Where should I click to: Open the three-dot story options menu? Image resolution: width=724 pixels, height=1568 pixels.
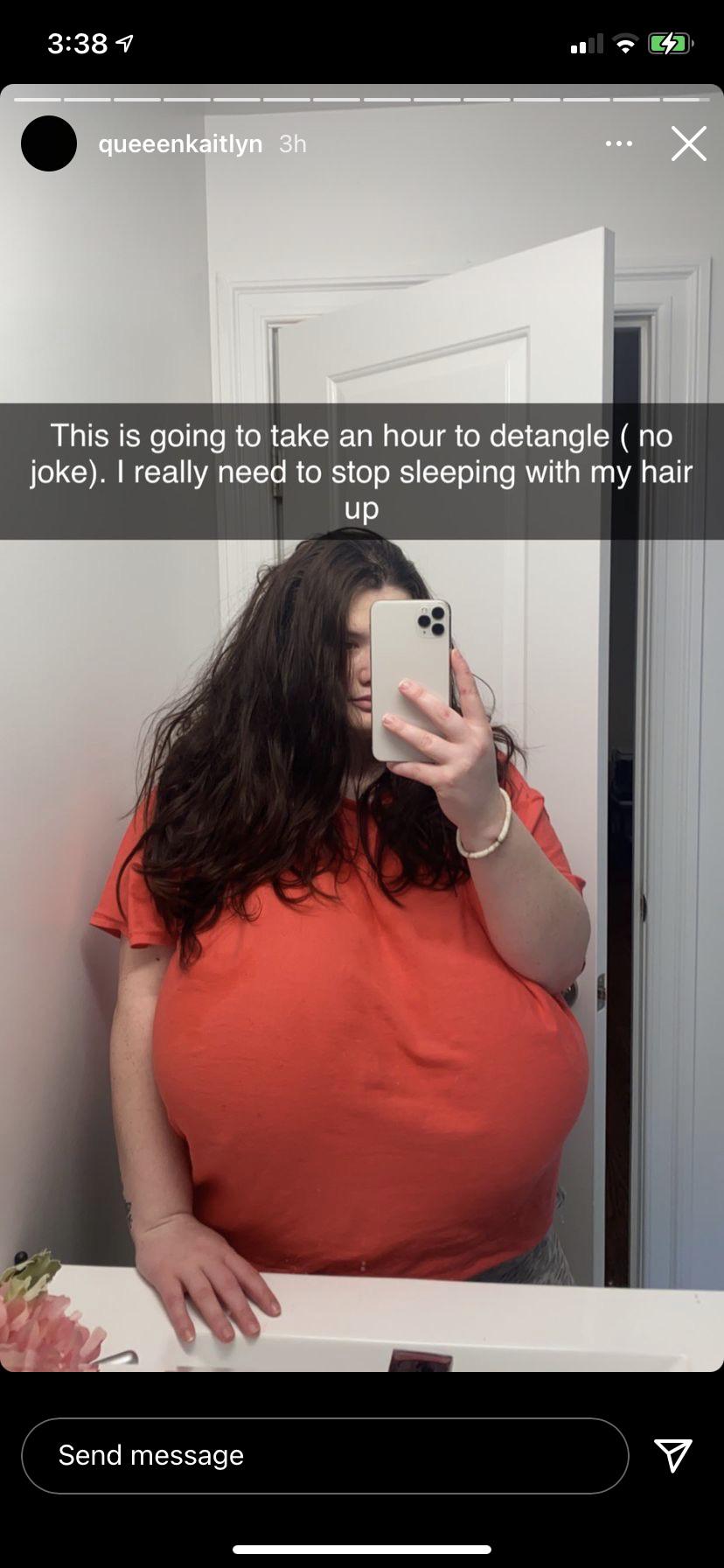tap(618, 144)
